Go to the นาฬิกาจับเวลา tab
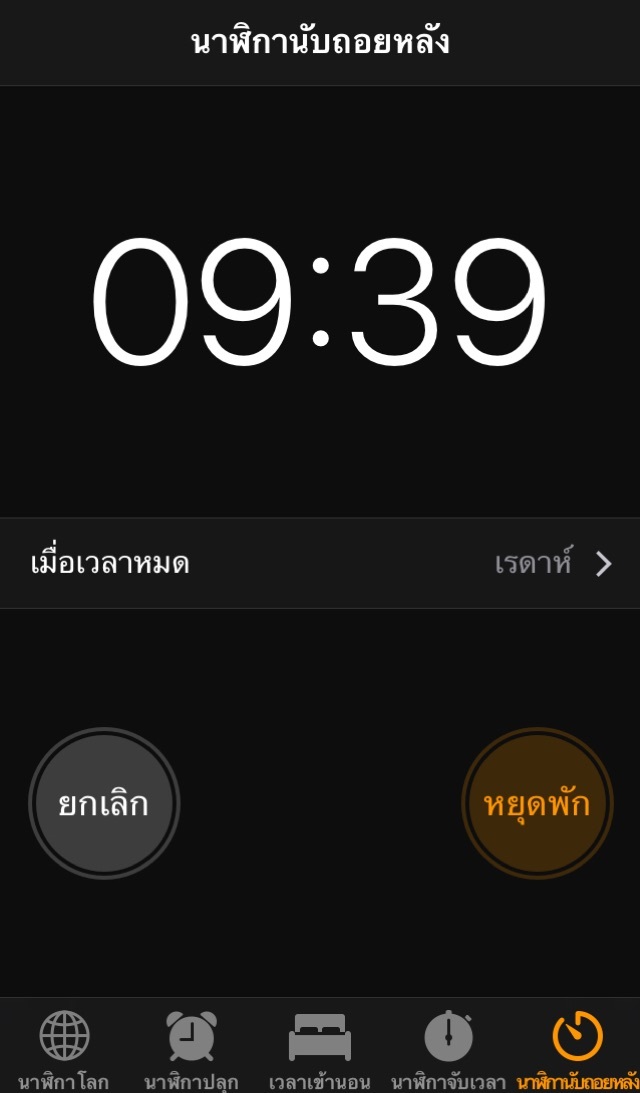The height and width of the screenshot is (1093, 640). coord(448,1048)
